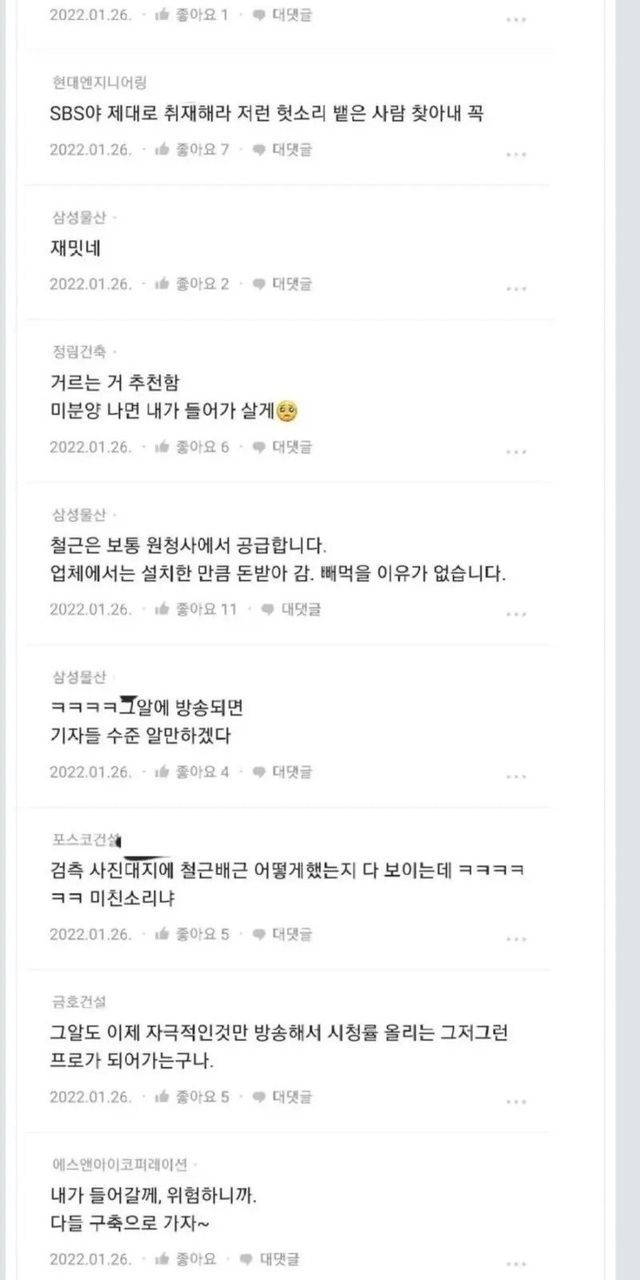Like the 기자들 수준 알만하겠다 comment
This screenshot has height=1280, width=640.
pos(192,771)
